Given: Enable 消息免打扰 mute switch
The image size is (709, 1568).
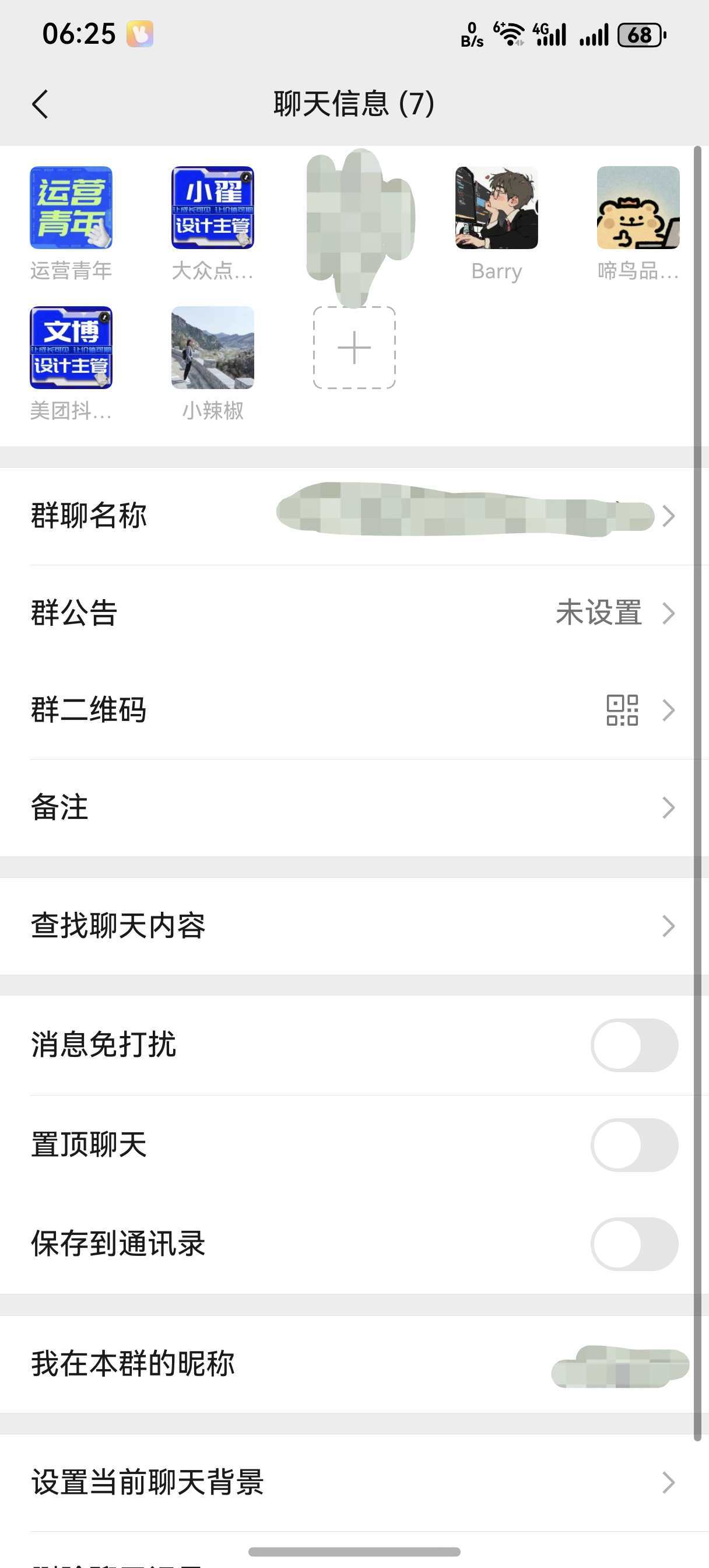Looking at the screenshot, I should (x=634, y=1045).
